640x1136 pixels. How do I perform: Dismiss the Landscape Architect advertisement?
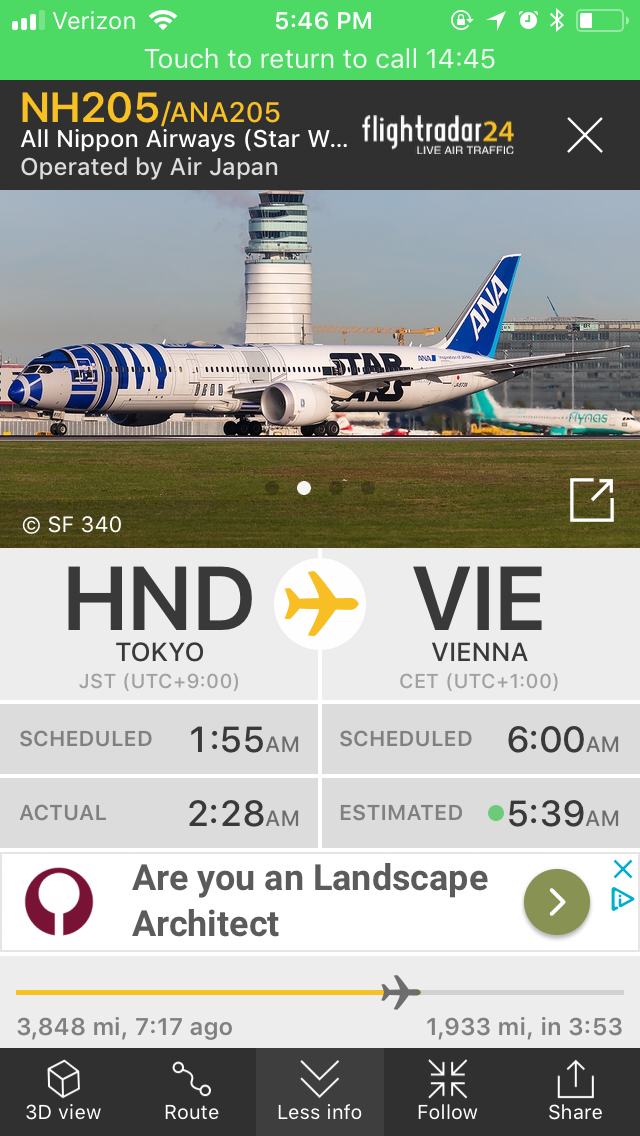(x=622, y=869)
